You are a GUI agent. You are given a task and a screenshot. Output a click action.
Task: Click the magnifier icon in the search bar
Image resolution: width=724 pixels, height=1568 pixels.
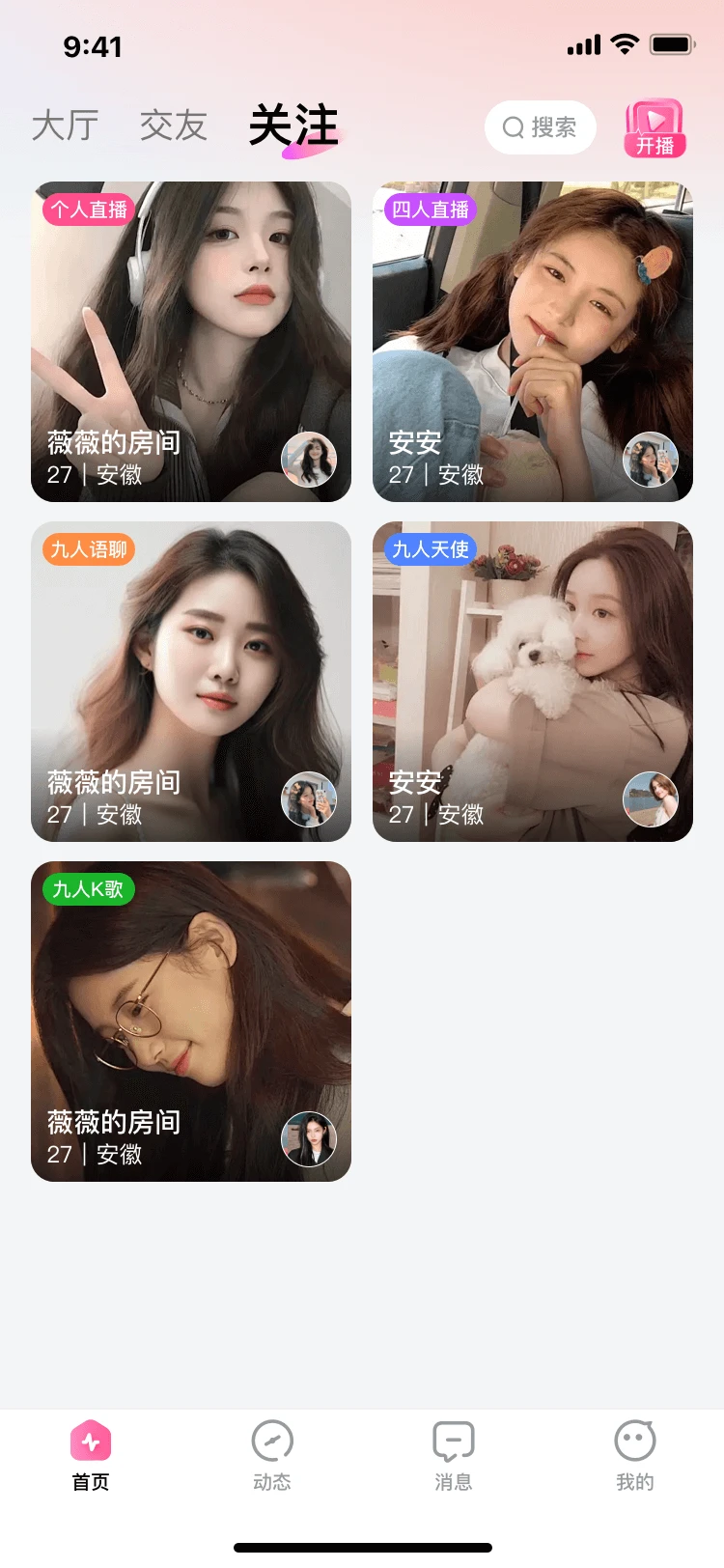pyautogui.click(x=513, y=127)
